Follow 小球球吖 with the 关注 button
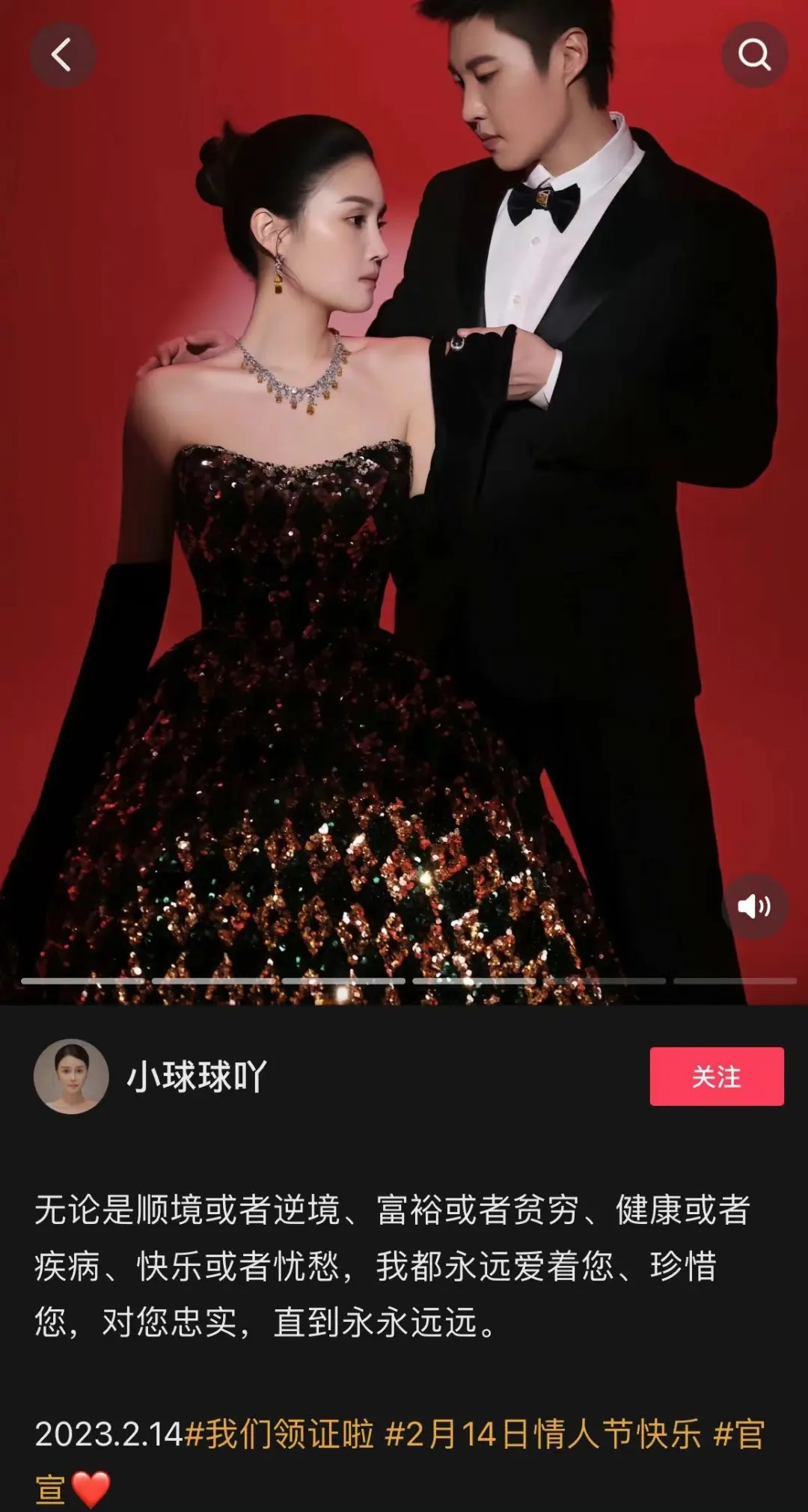The height and width of the screenshot is (1512, 808). [716, 1077]
